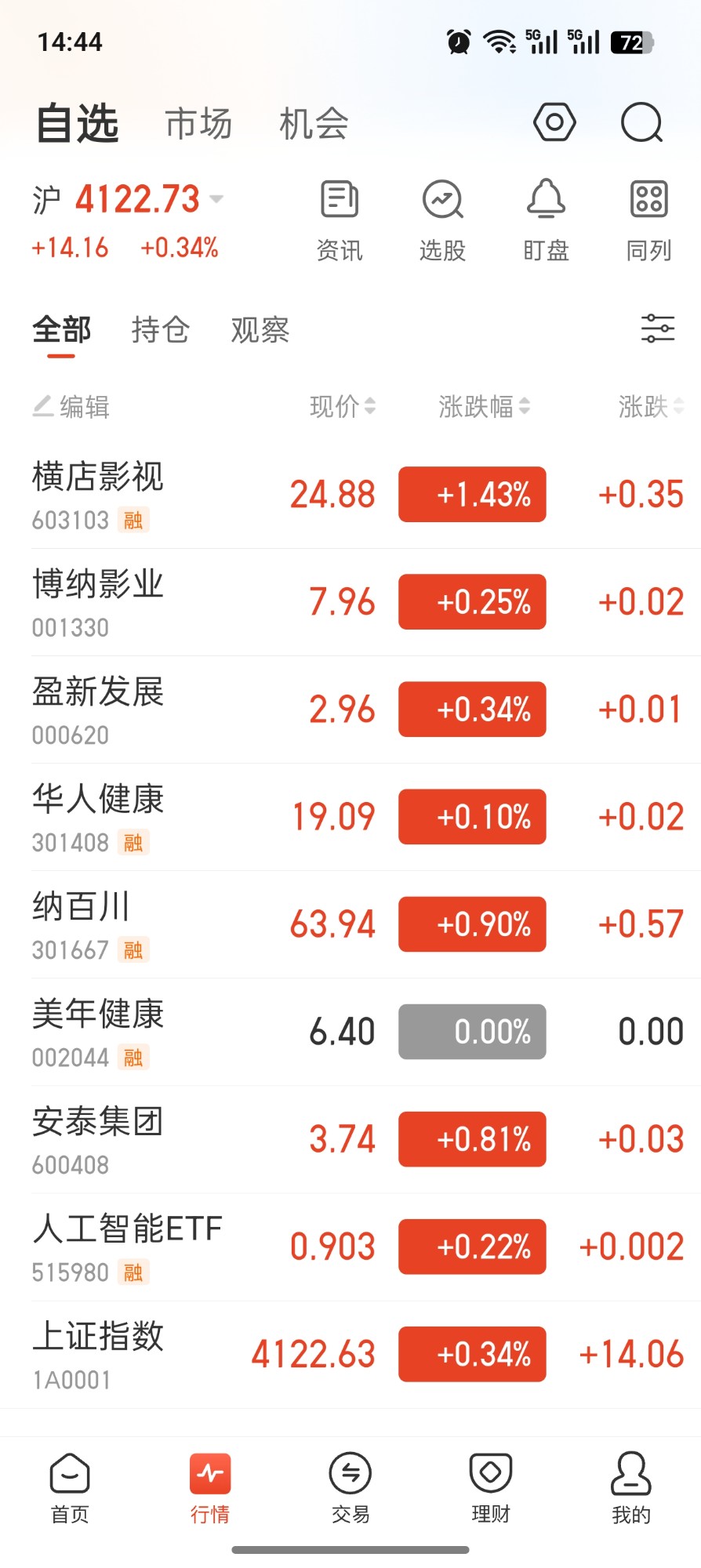
Task: Open 同列 grid shortcut
Action: (x=649, y=221)
